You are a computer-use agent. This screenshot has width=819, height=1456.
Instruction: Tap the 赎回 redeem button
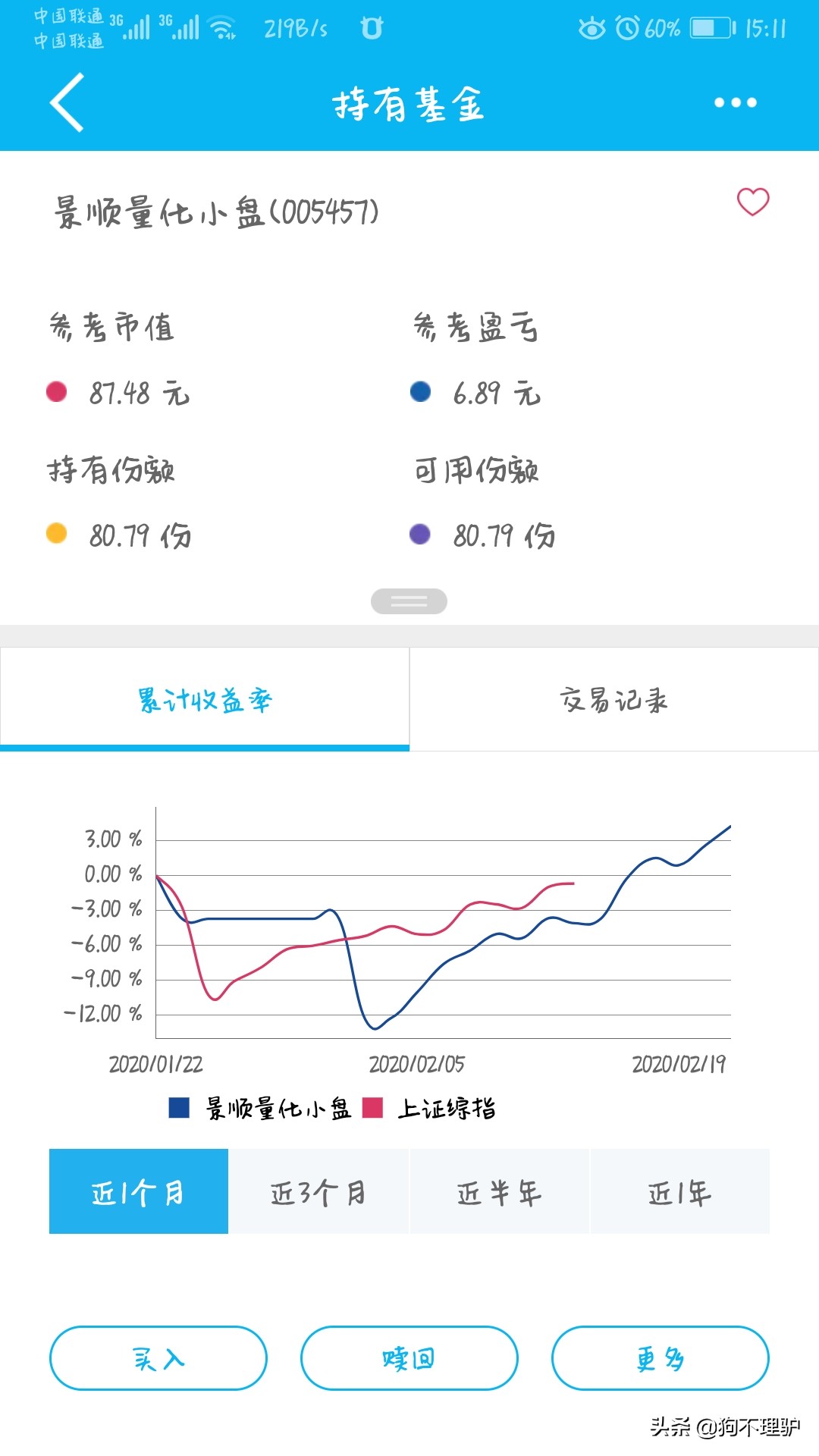point(409,1358)
